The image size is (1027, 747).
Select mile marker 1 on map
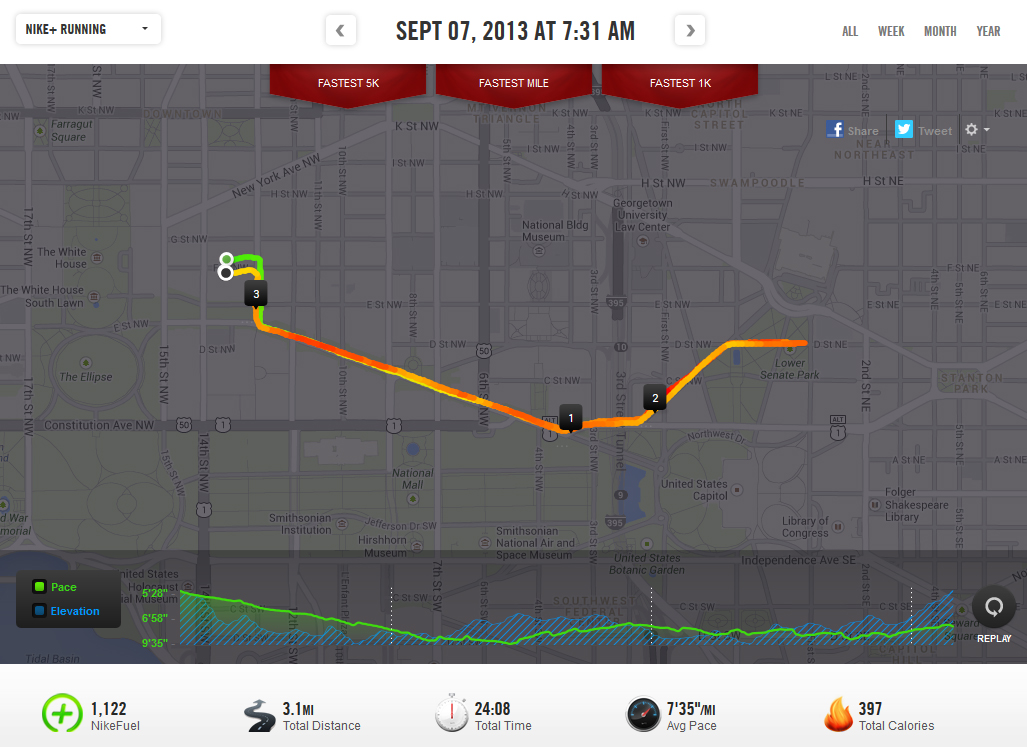571,418
